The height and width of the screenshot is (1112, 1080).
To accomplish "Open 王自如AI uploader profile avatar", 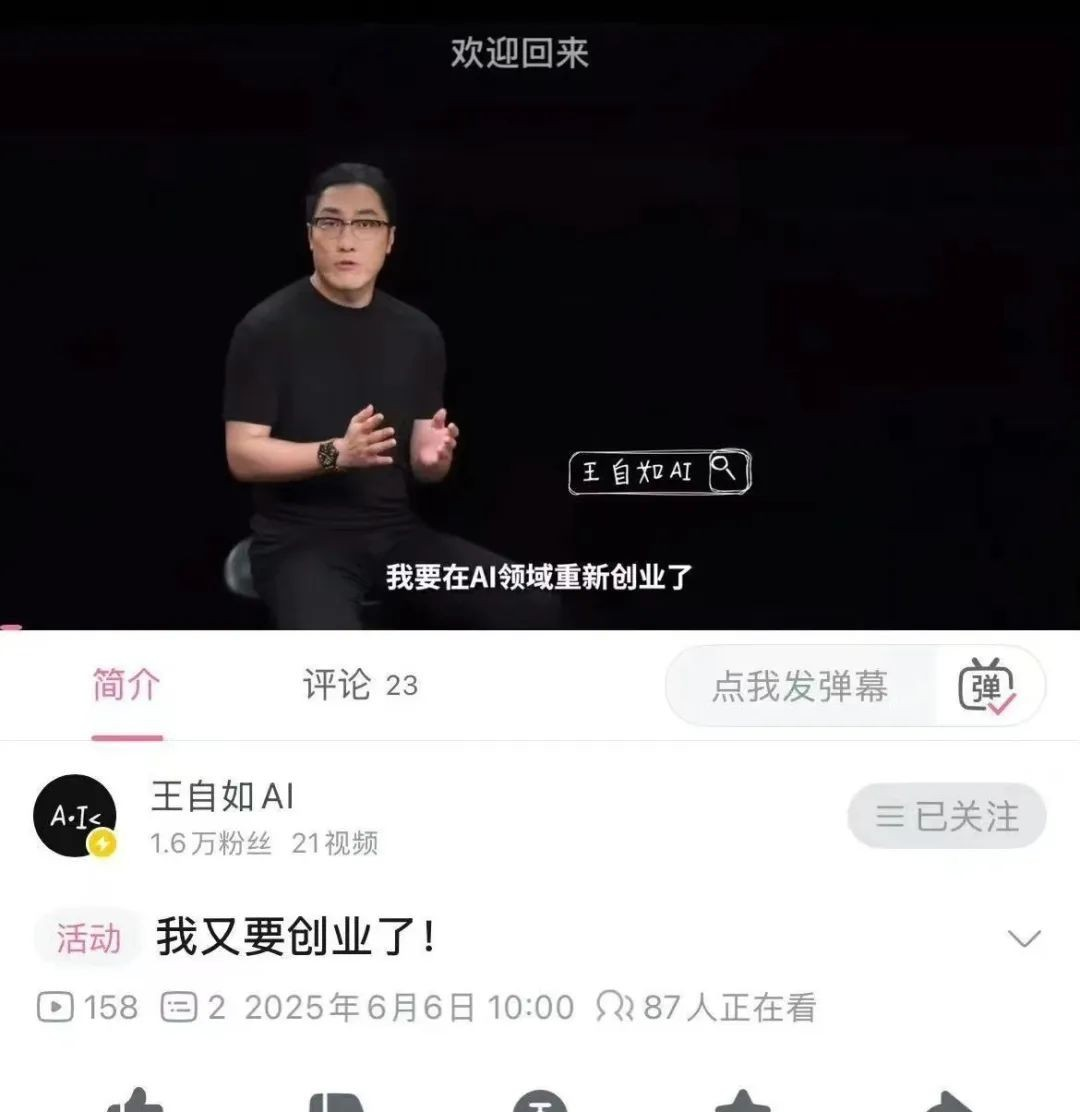I will click(x=75, y=817).
